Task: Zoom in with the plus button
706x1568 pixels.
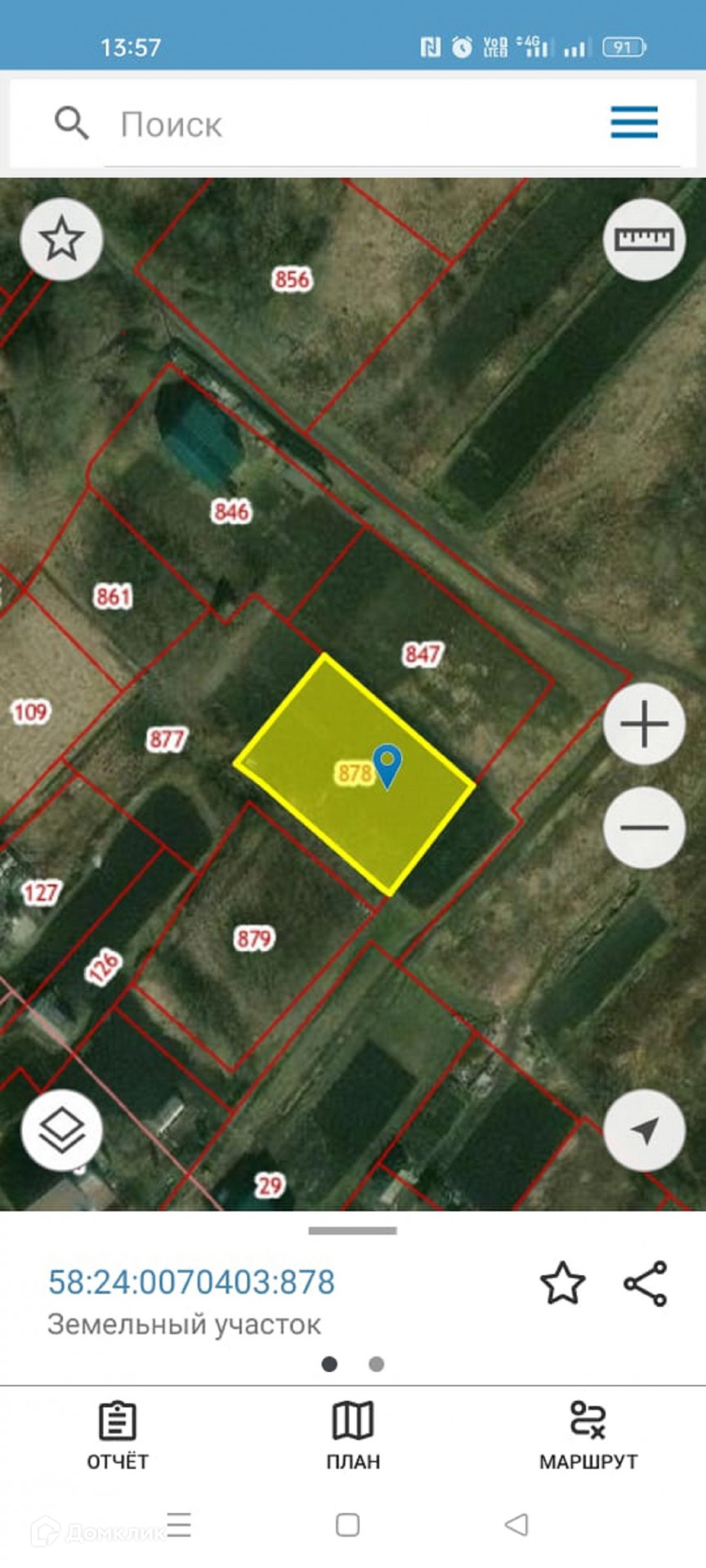Action: (x=644, y=724)
